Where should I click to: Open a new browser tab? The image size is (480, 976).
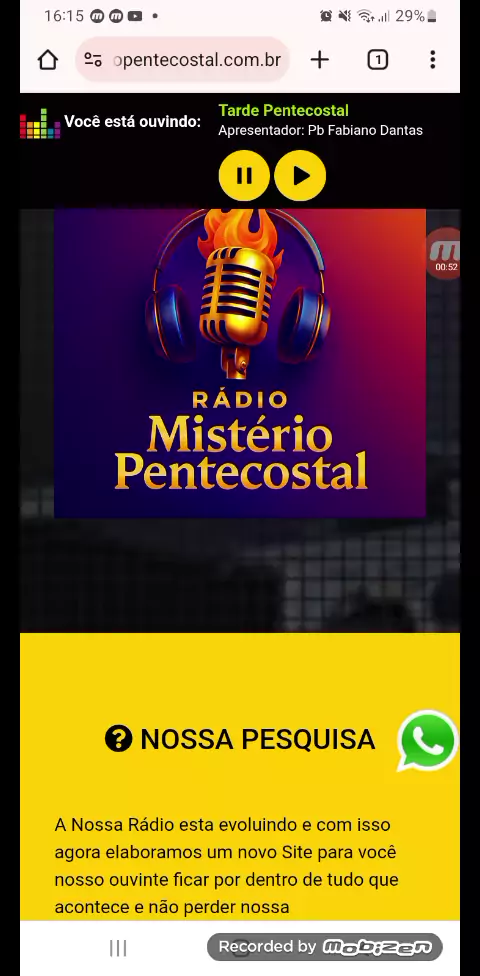tap(319, 60)
